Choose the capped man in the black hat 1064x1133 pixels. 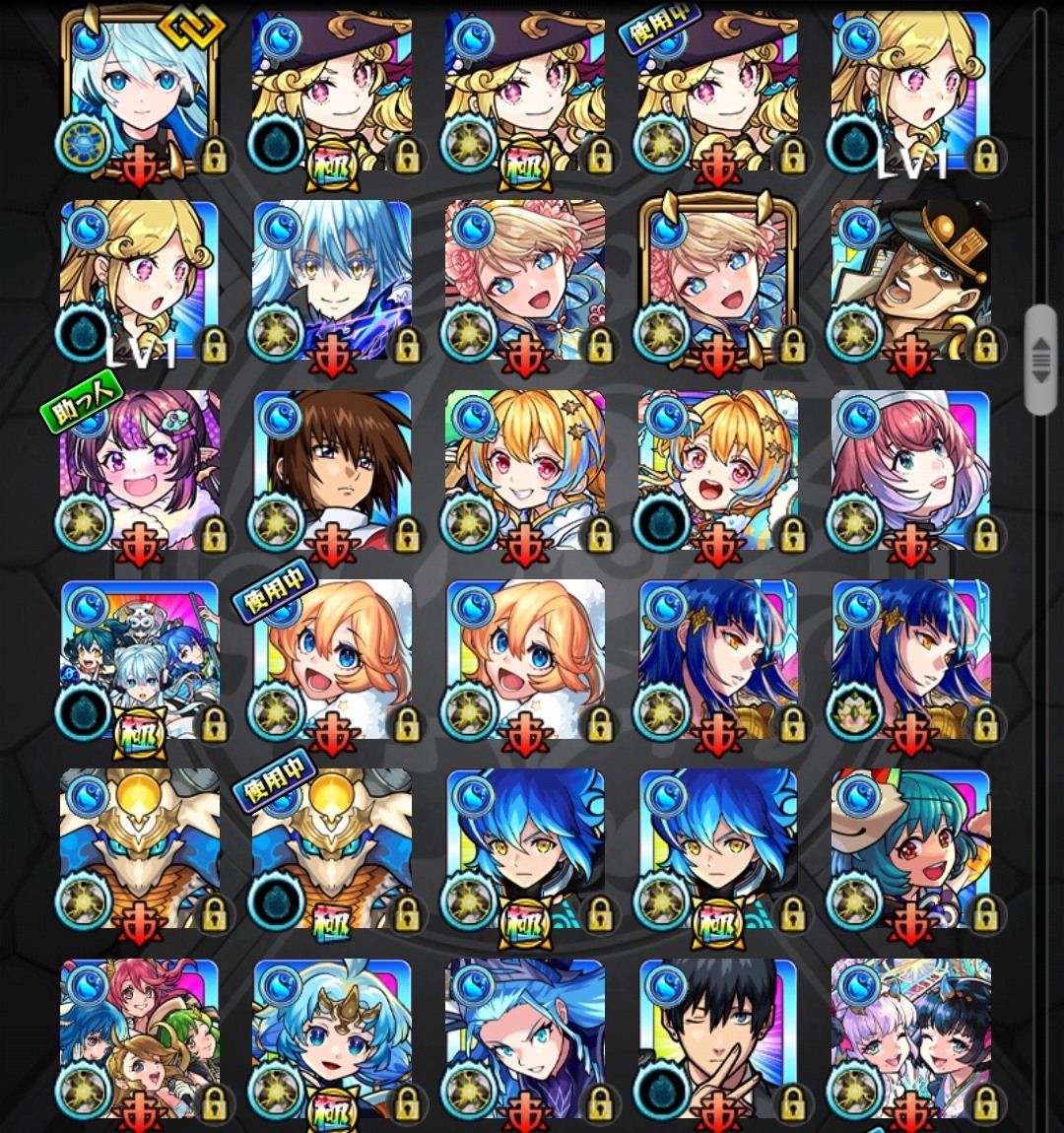(910, 283)
